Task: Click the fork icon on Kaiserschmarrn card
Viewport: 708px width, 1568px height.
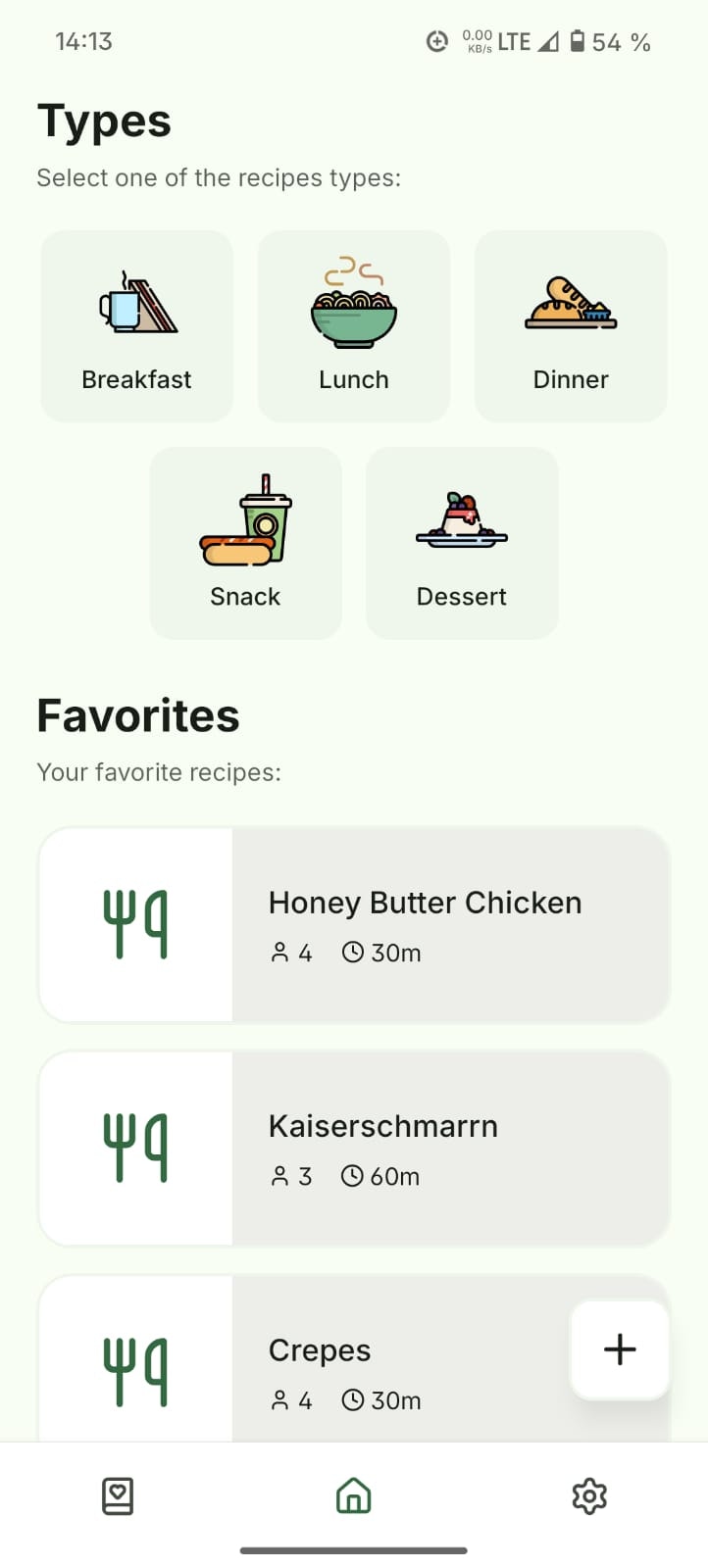Action: click(136, 1147)
